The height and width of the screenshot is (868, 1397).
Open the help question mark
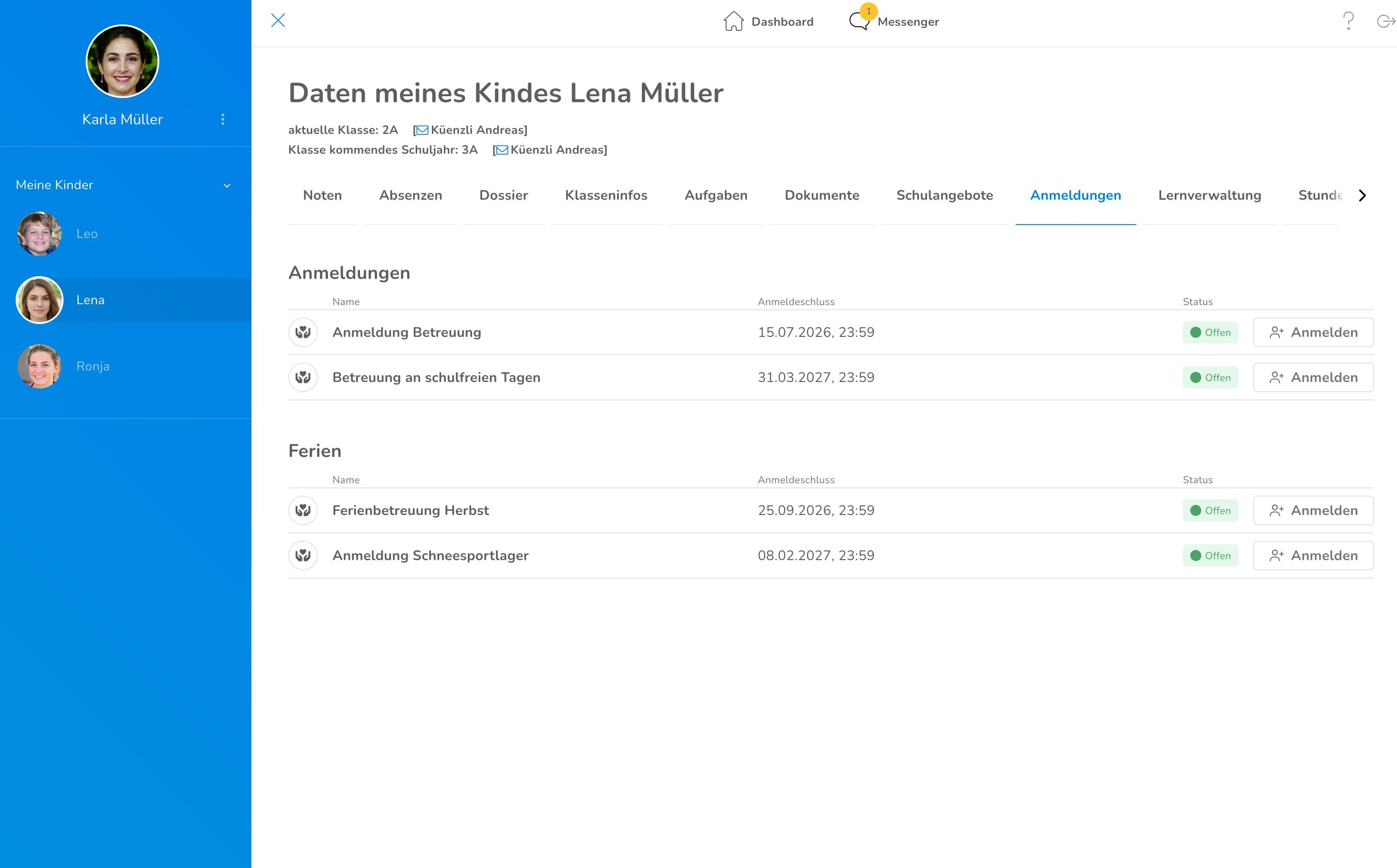[x=1348, y=21]
